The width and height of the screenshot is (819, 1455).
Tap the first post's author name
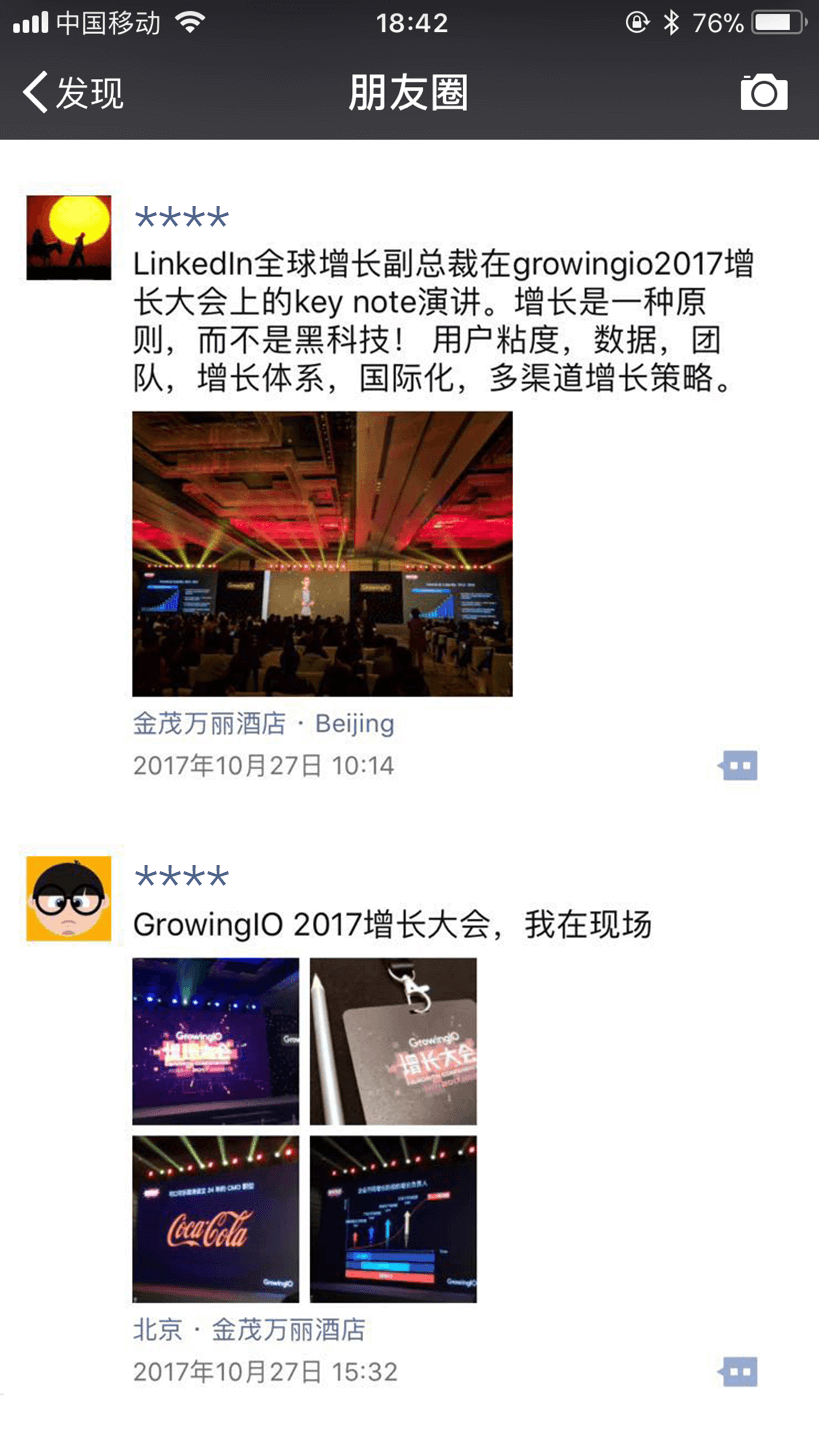(182, 218)
